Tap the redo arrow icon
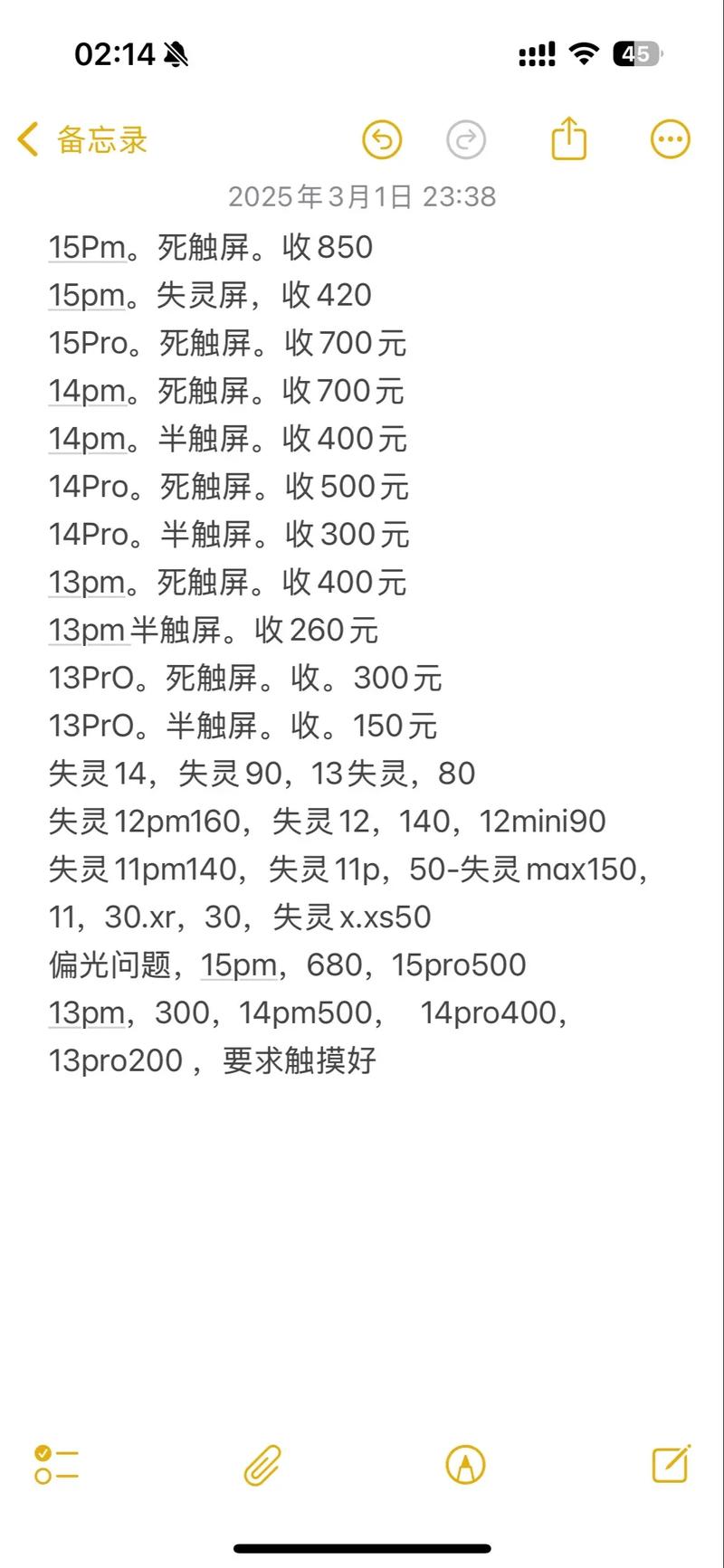 466,140
